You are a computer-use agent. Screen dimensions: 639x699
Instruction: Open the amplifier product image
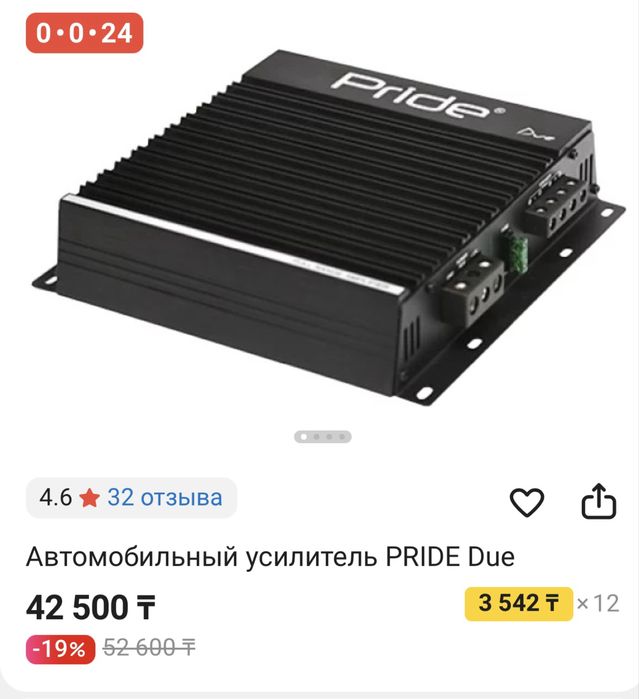click(x=320, y=220)
